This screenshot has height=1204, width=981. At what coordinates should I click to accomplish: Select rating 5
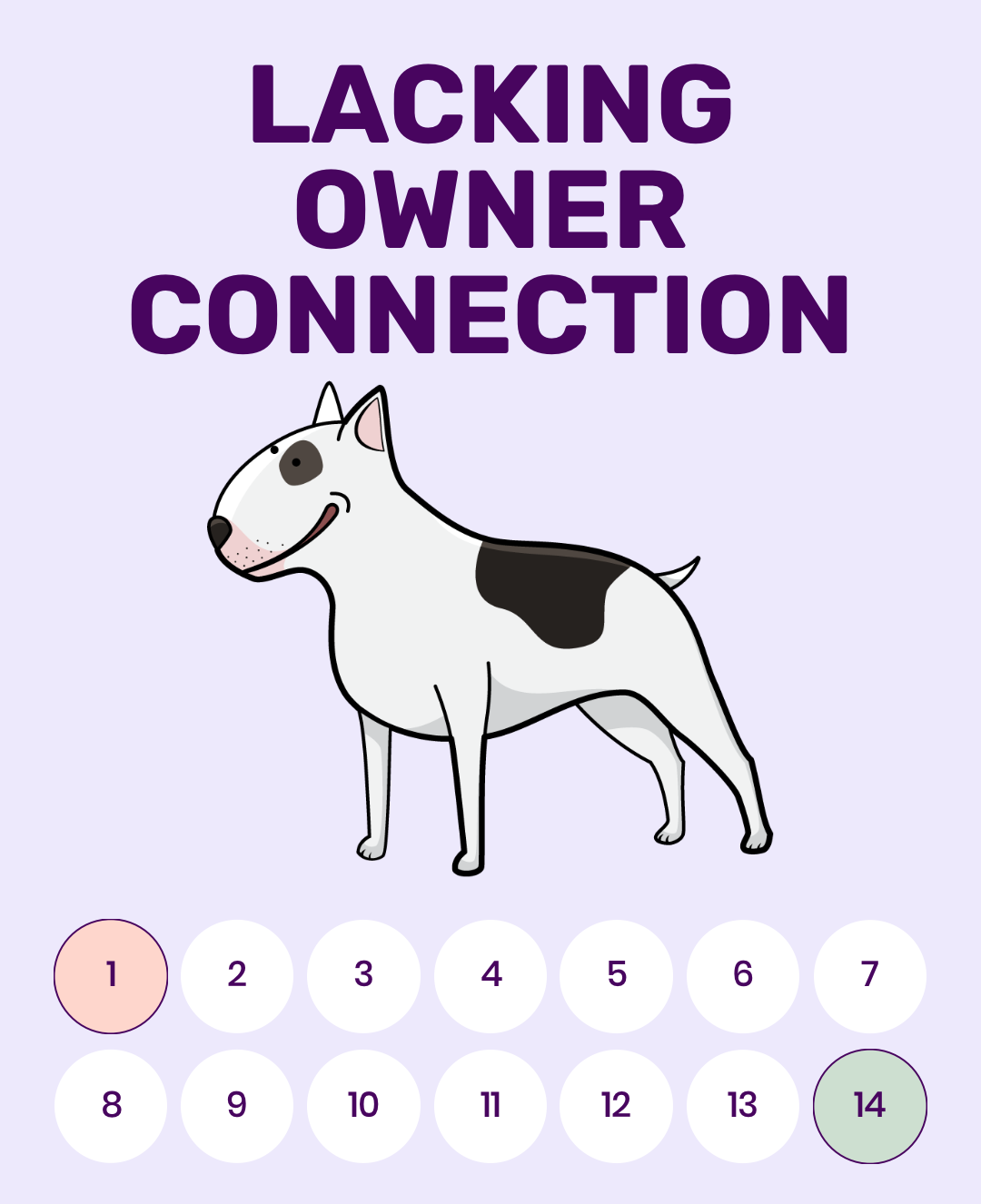coord(617,976)
